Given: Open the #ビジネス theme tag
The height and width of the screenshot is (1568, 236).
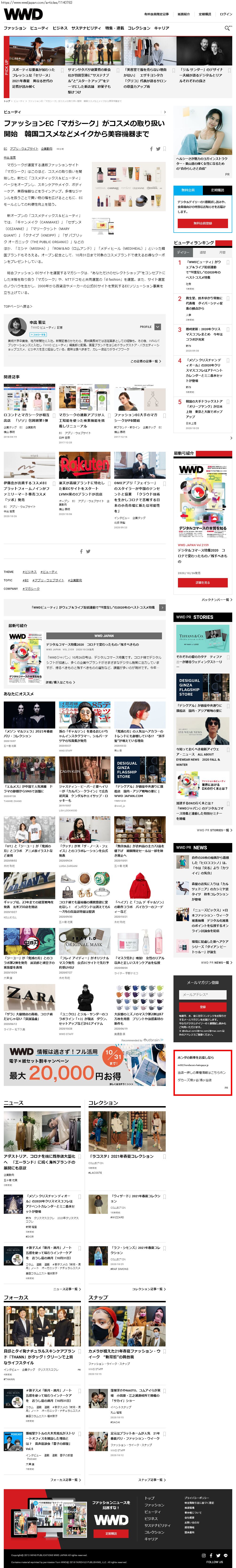Looking at the screenshot, I should point(29,571).
